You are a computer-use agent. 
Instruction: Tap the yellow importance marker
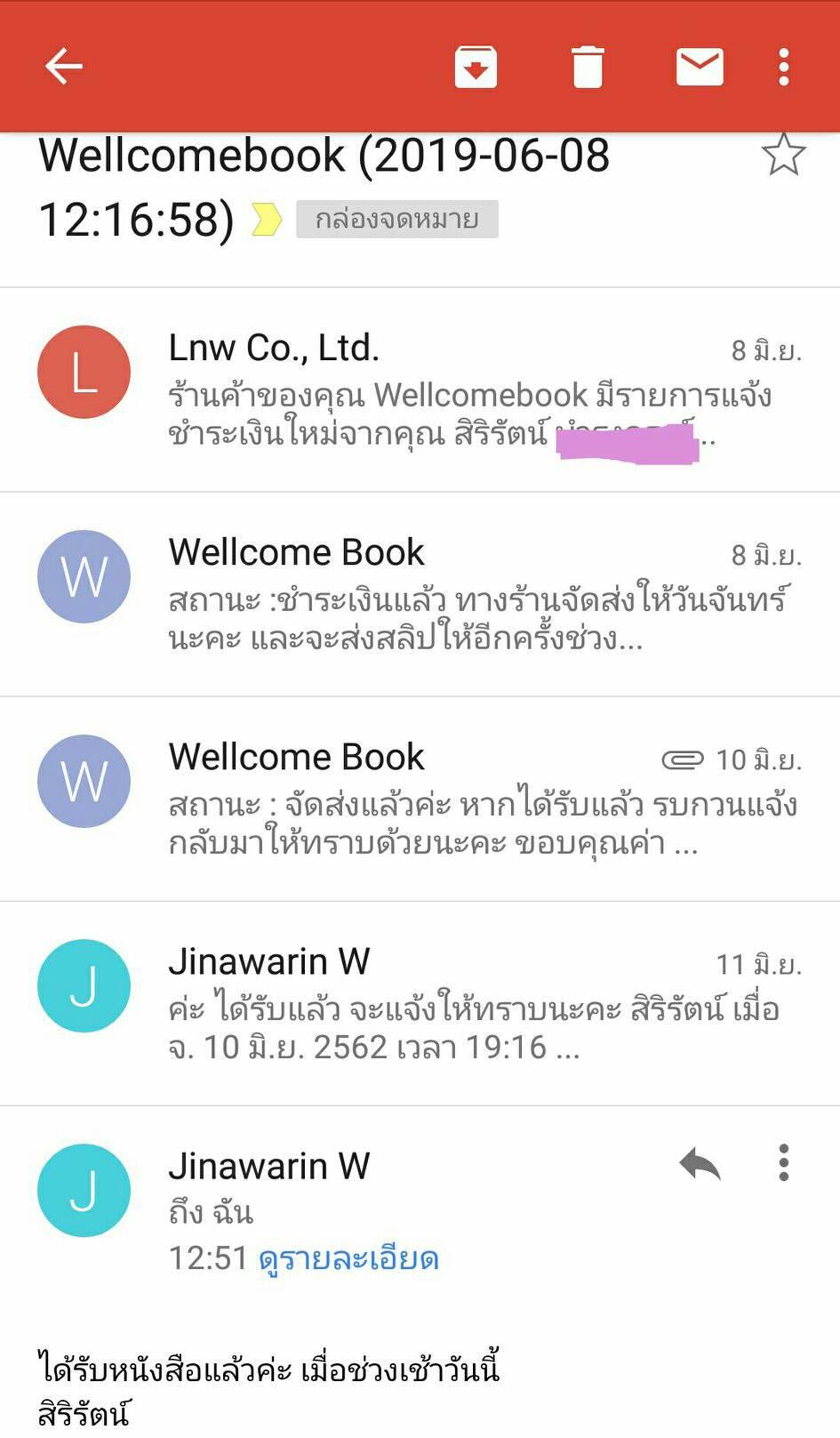point(267,219)
